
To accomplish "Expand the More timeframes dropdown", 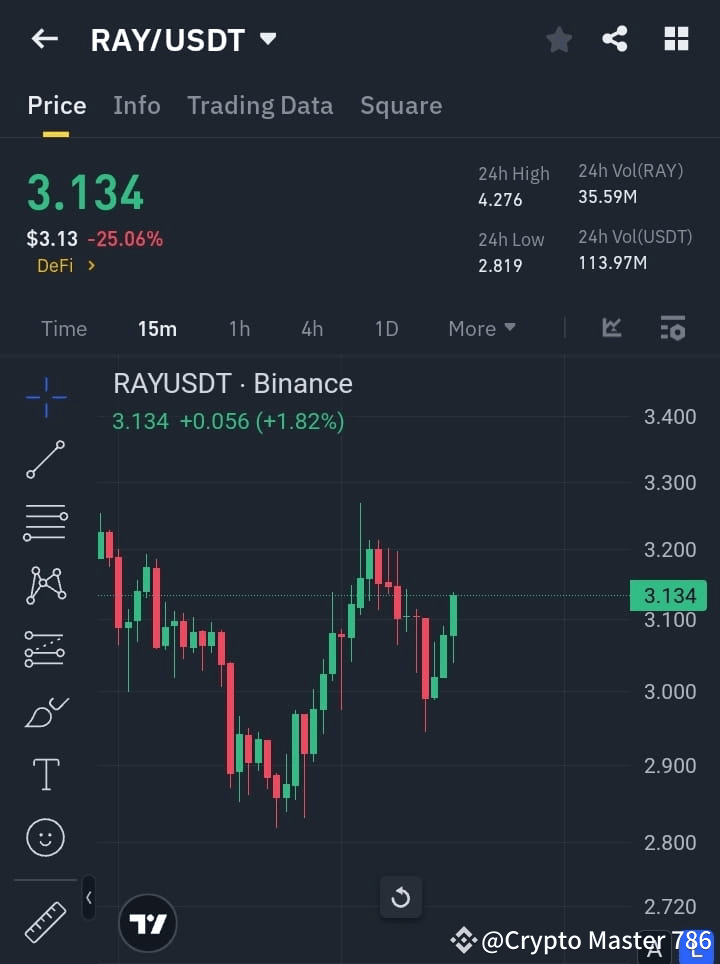I will (x=481, y=328).
